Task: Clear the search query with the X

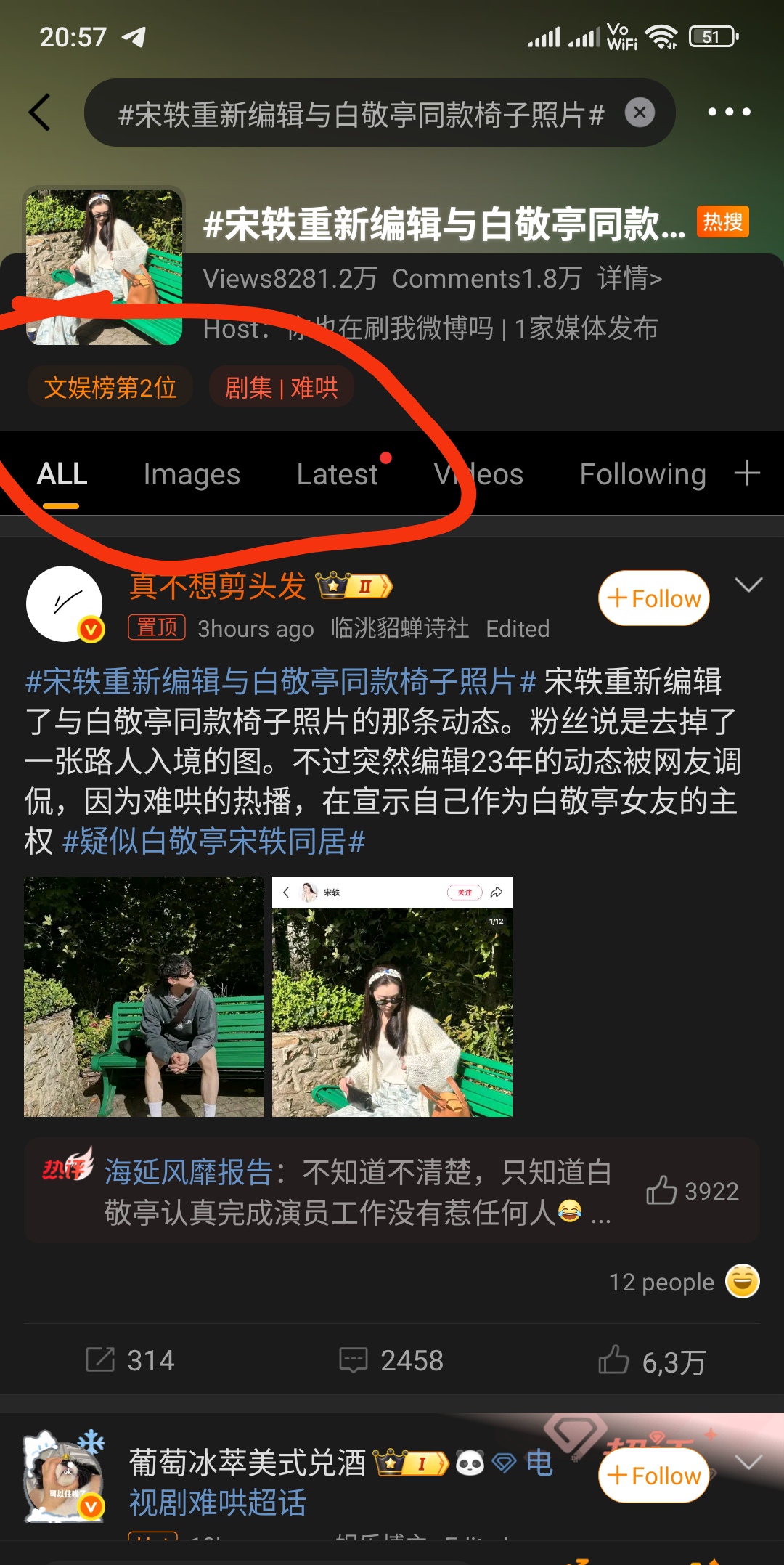Action: pos(640,113)
